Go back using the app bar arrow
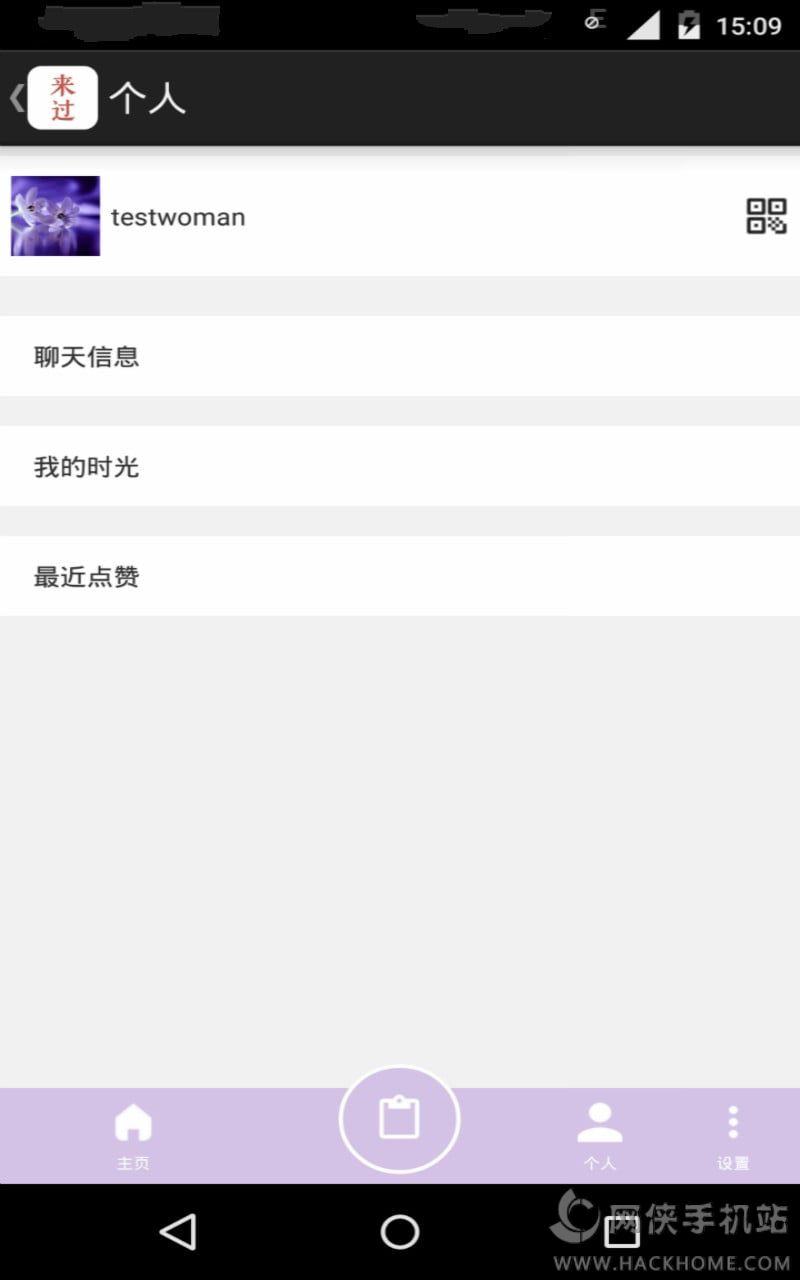 17,98
